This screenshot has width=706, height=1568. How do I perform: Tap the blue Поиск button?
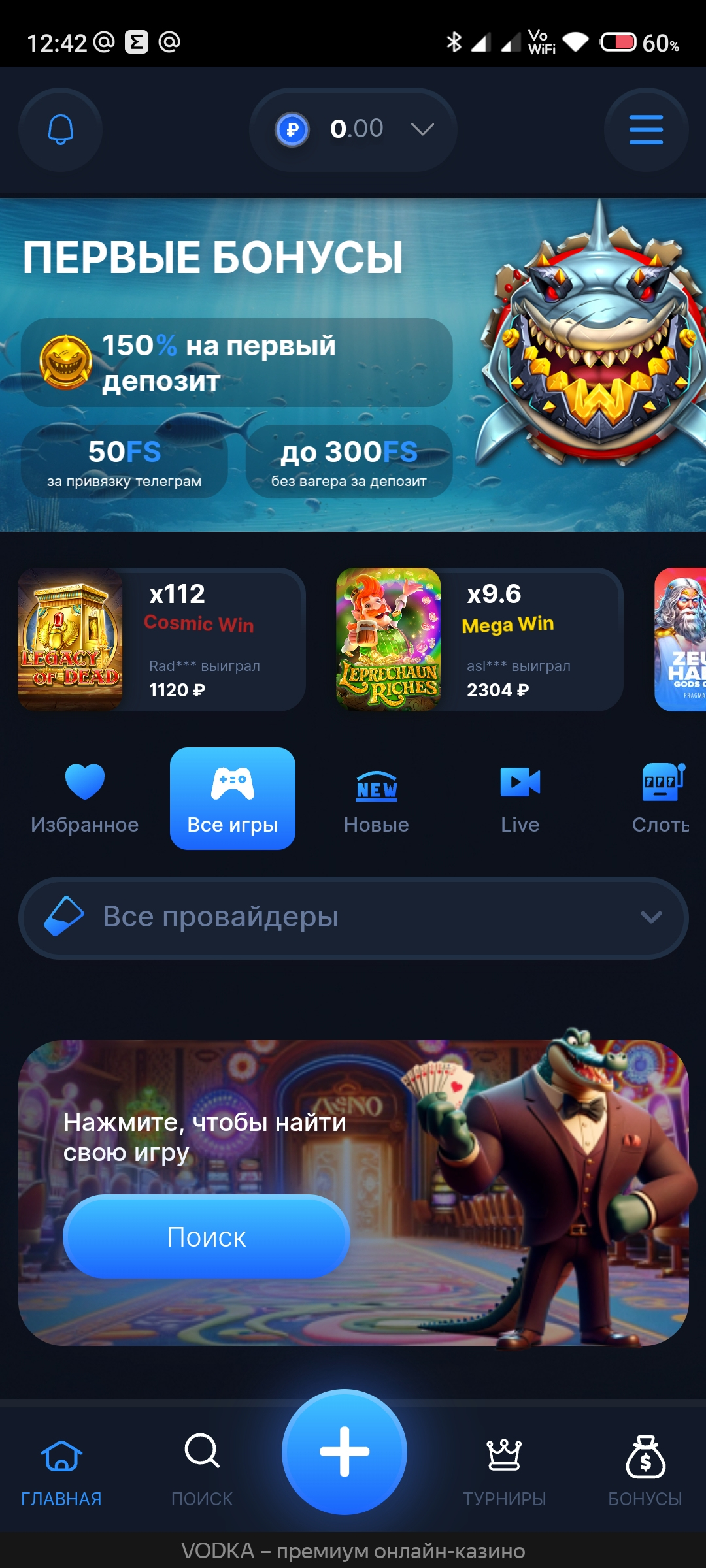207,1236
